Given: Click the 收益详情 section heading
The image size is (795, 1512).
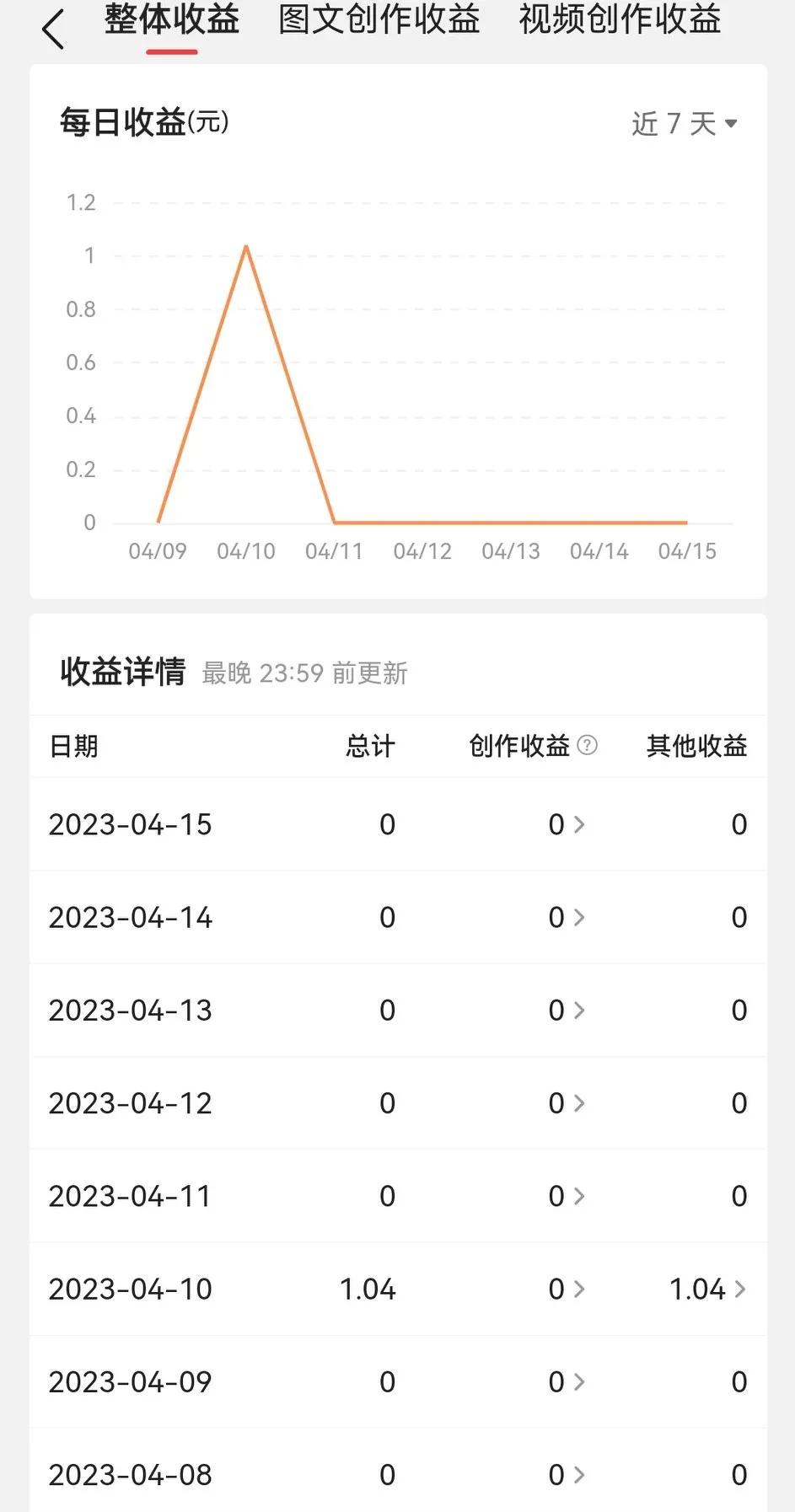Looking at the screenshot, I should click(x=123, y=672).
